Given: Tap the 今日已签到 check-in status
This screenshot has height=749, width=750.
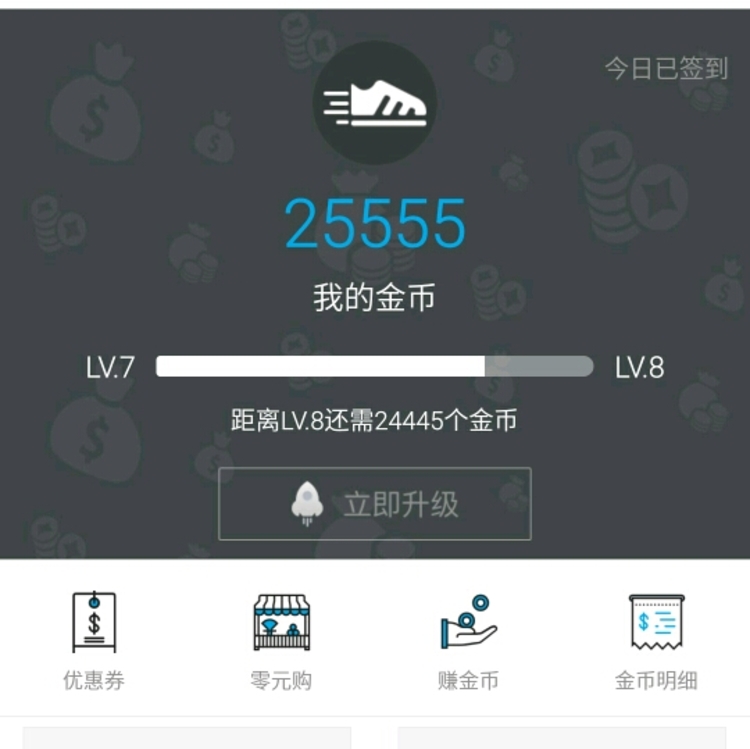Looking at the screenshot, I should tap(665, 69).
